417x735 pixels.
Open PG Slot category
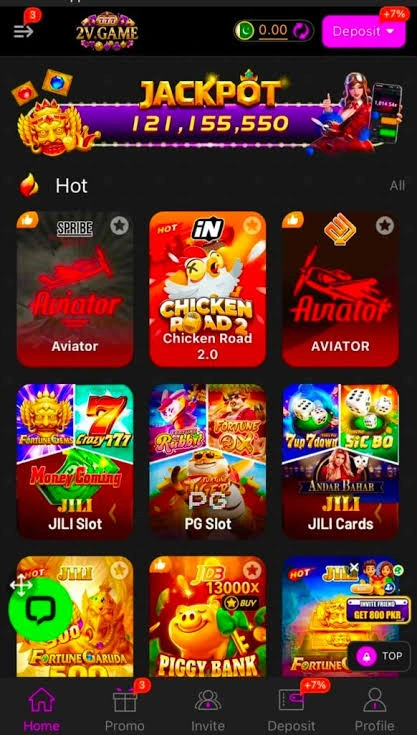208,461
